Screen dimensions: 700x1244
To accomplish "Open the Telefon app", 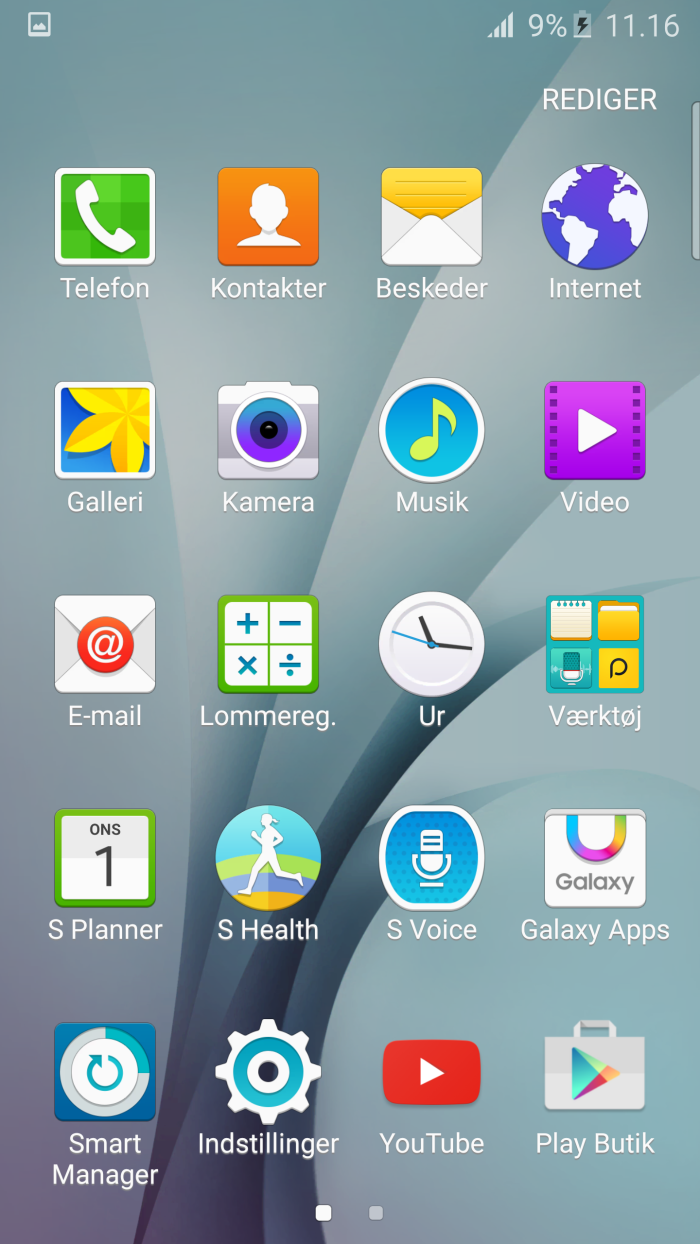I will [105, 217].
